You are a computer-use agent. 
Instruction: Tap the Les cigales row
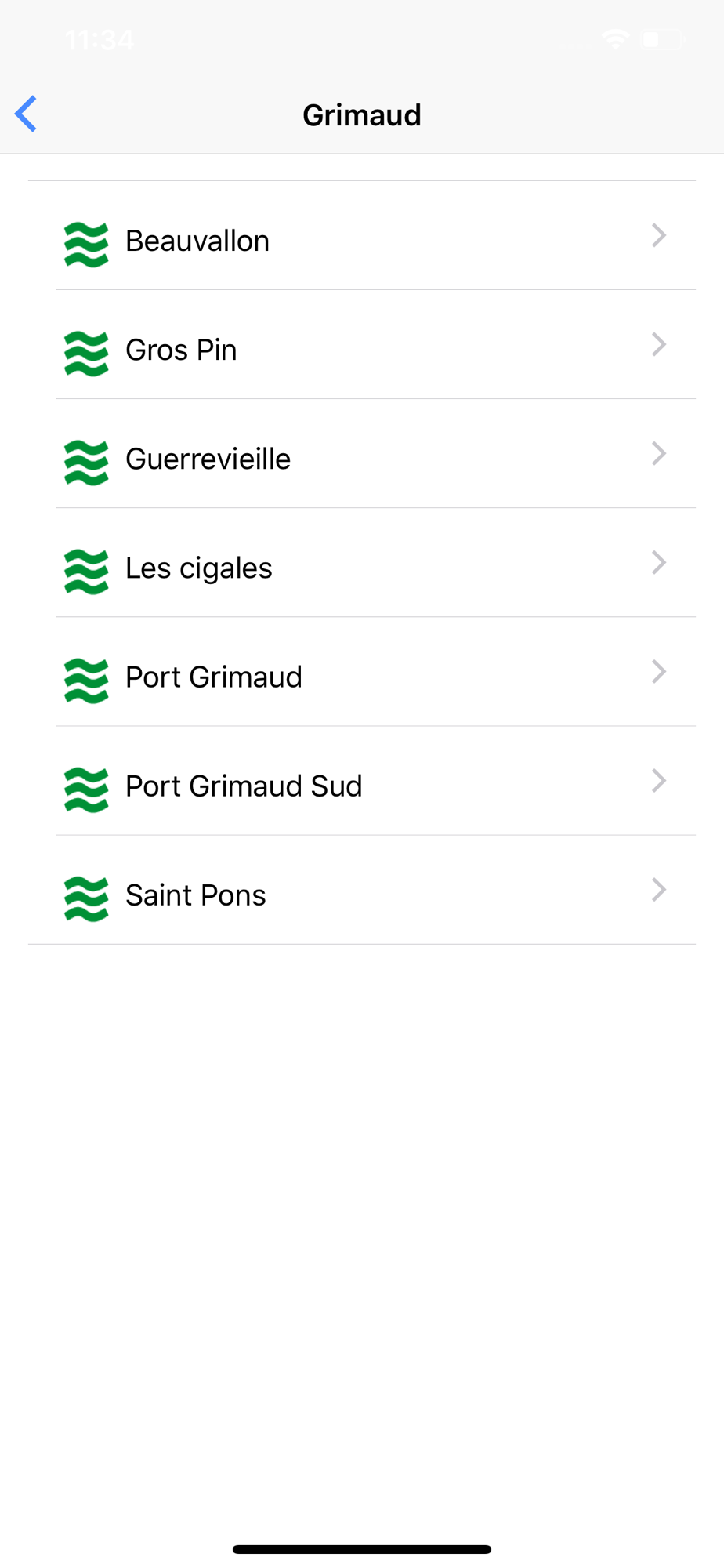pos(362,563)
